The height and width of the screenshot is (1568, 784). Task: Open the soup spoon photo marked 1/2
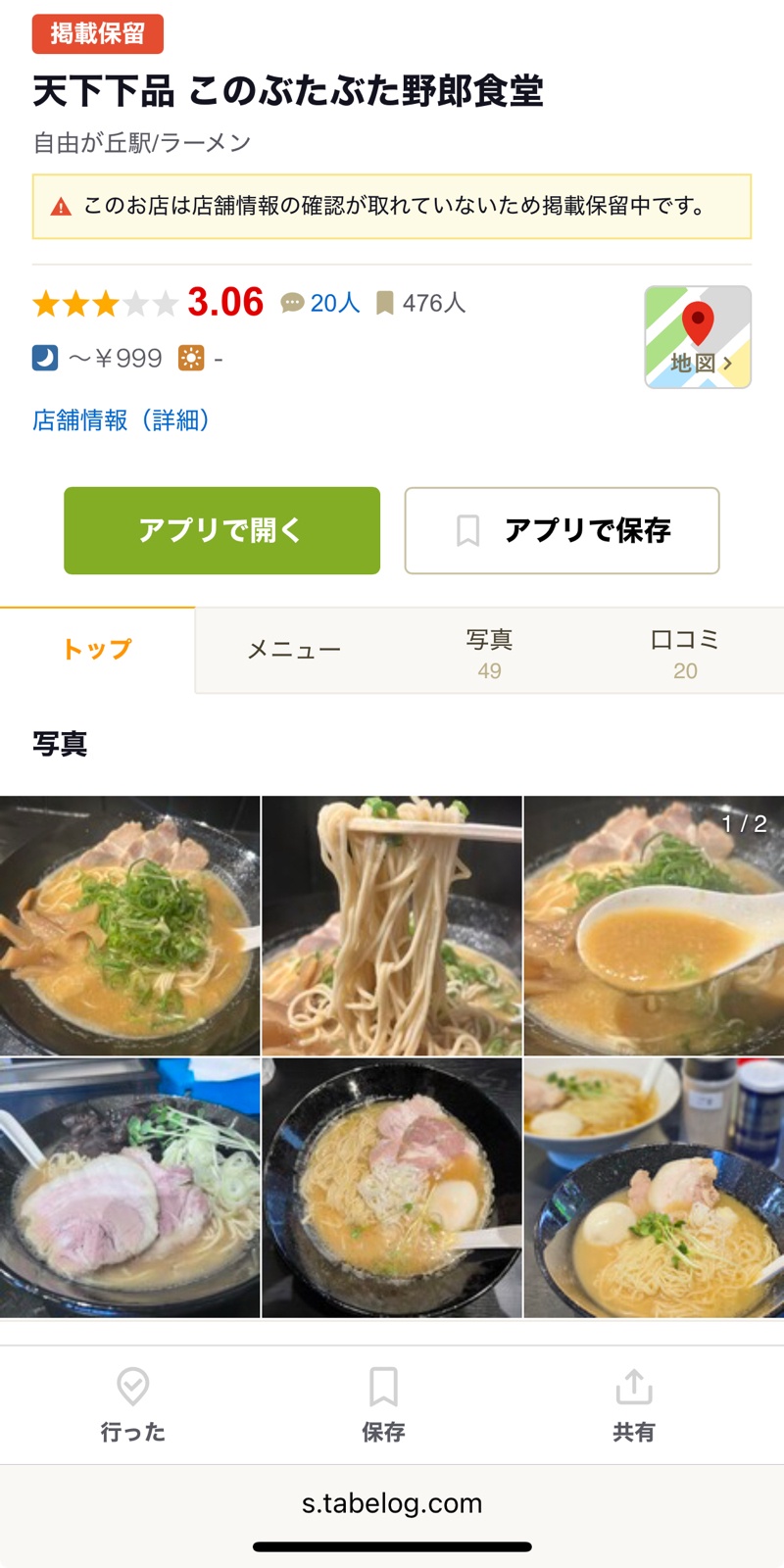tap(654, 925)
